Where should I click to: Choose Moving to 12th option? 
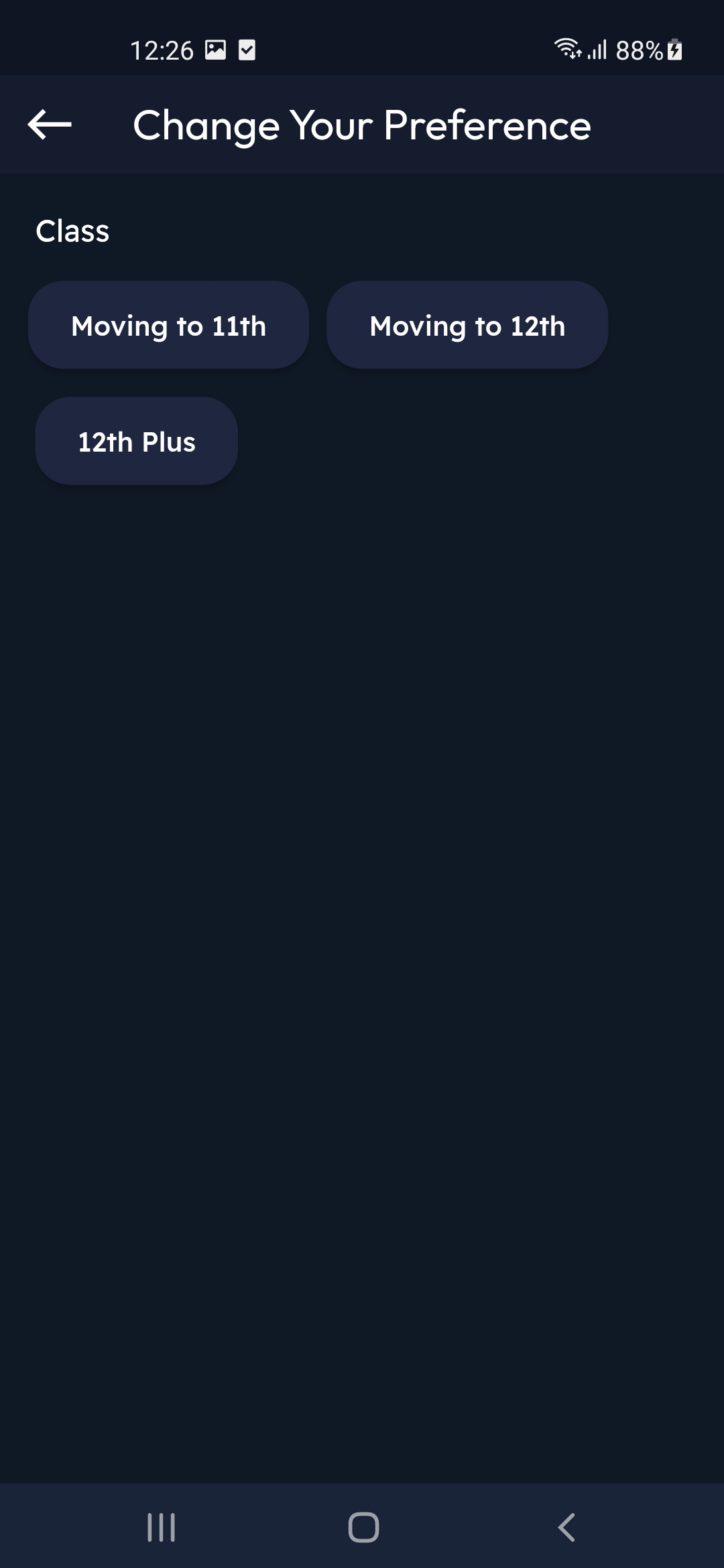pyautogui.click(x=467, y=326)
